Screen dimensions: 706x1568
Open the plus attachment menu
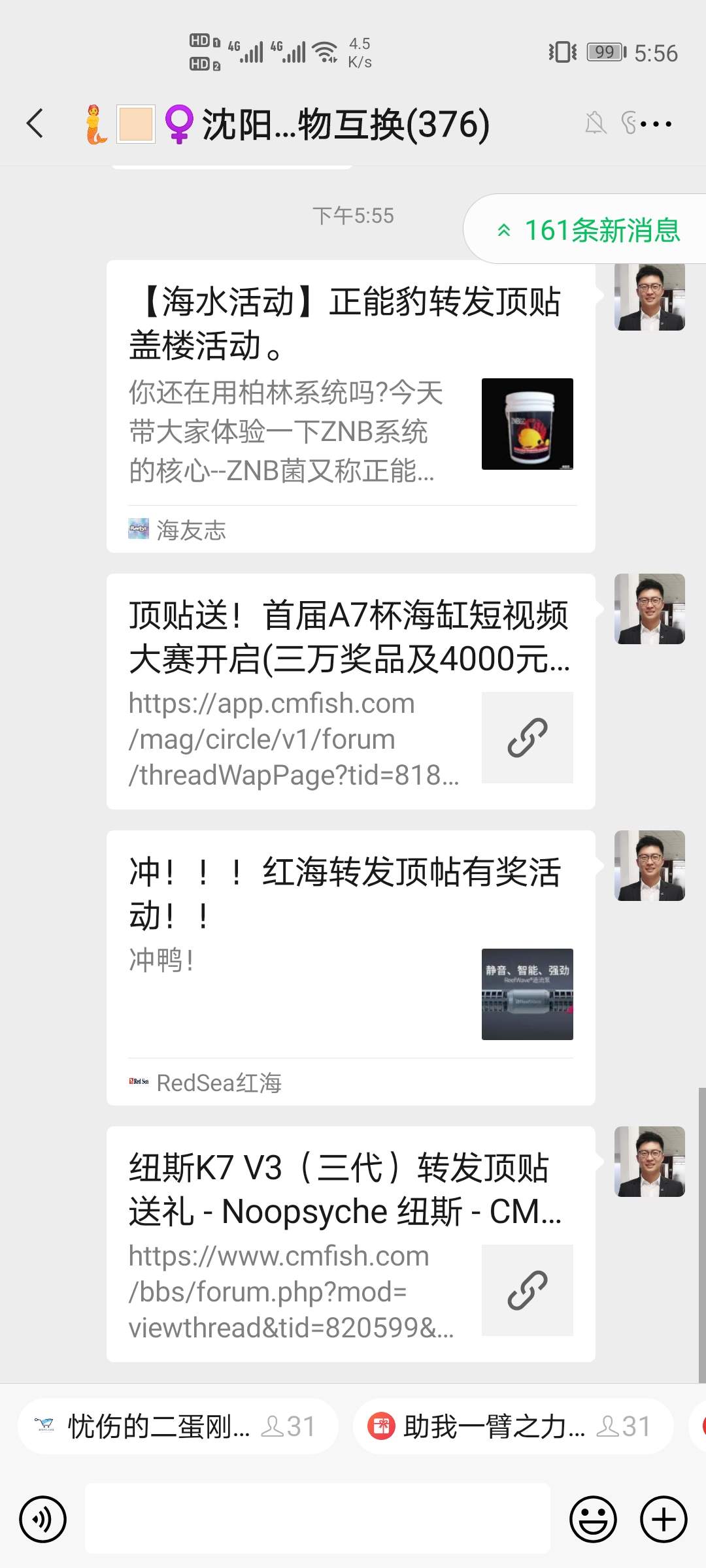(x=663, y=1519)
